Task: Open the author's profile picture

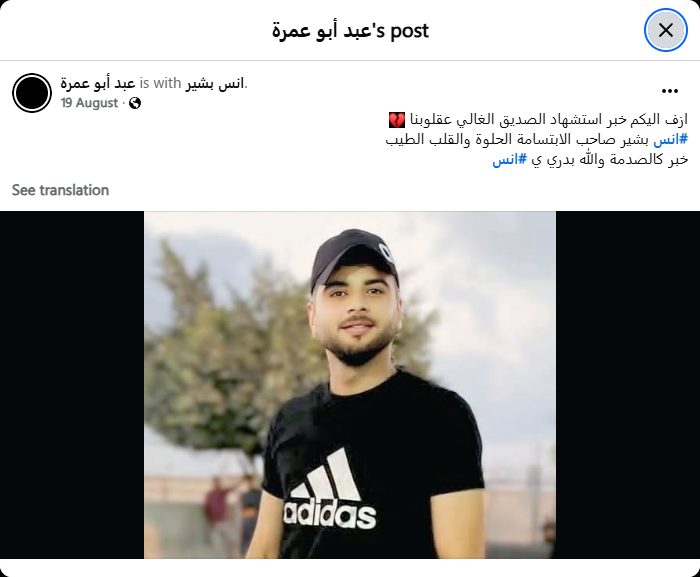Action: tap(32, 93)
